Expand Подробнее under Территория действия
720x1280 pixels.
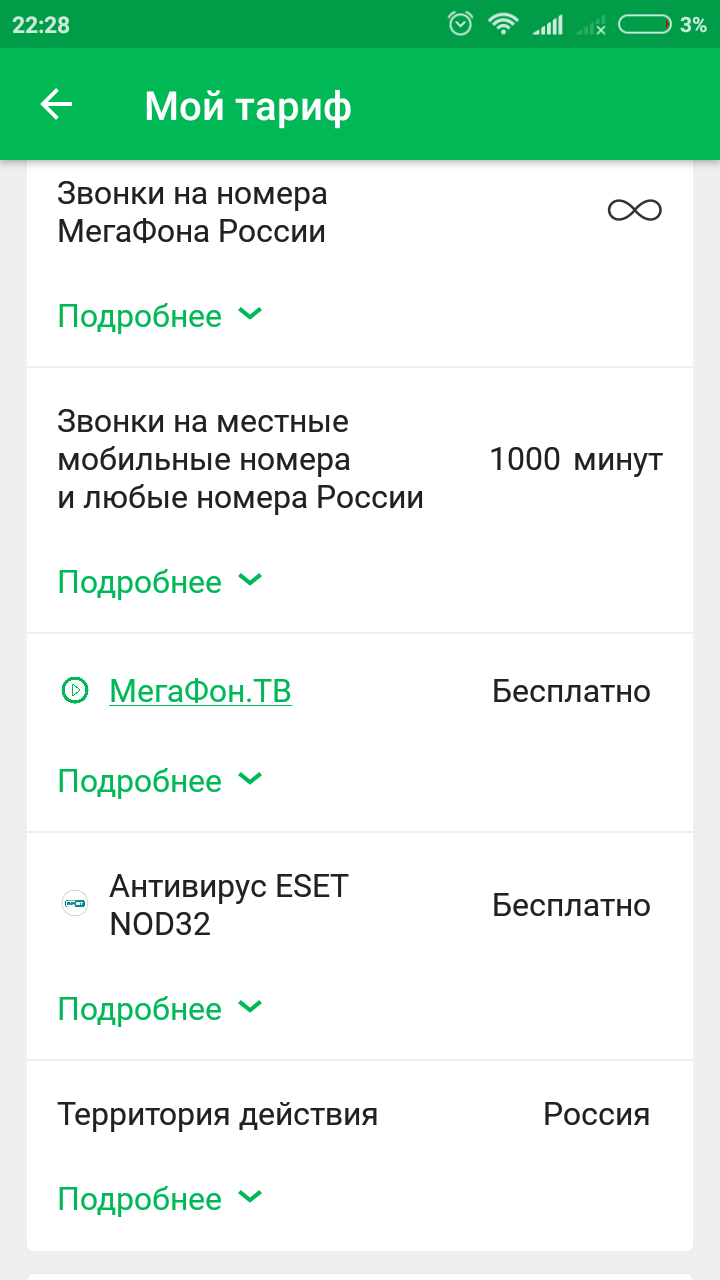(160, 1198)
